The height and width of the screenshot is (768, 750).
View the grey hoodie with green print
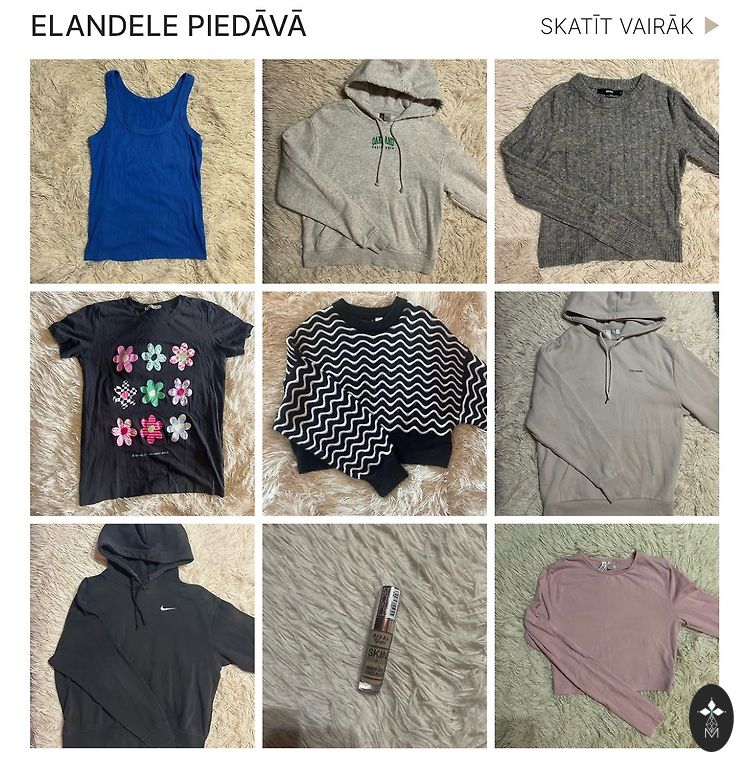374,171
